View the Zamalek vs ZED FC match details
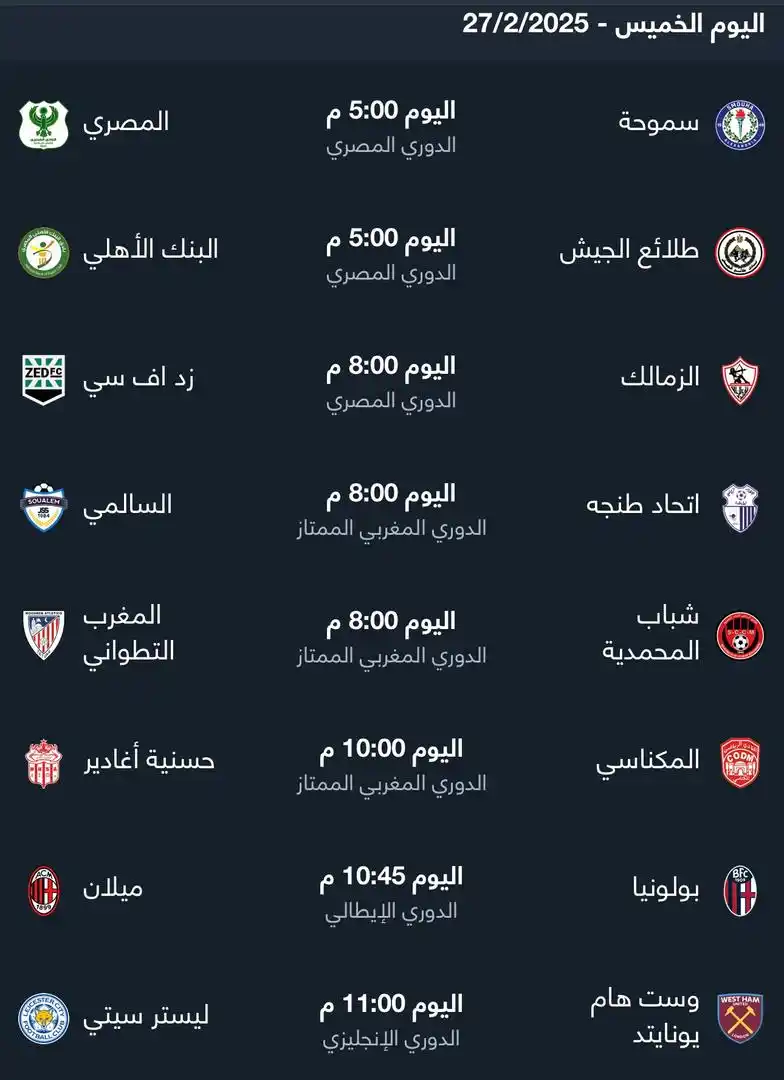 (391, 381)
